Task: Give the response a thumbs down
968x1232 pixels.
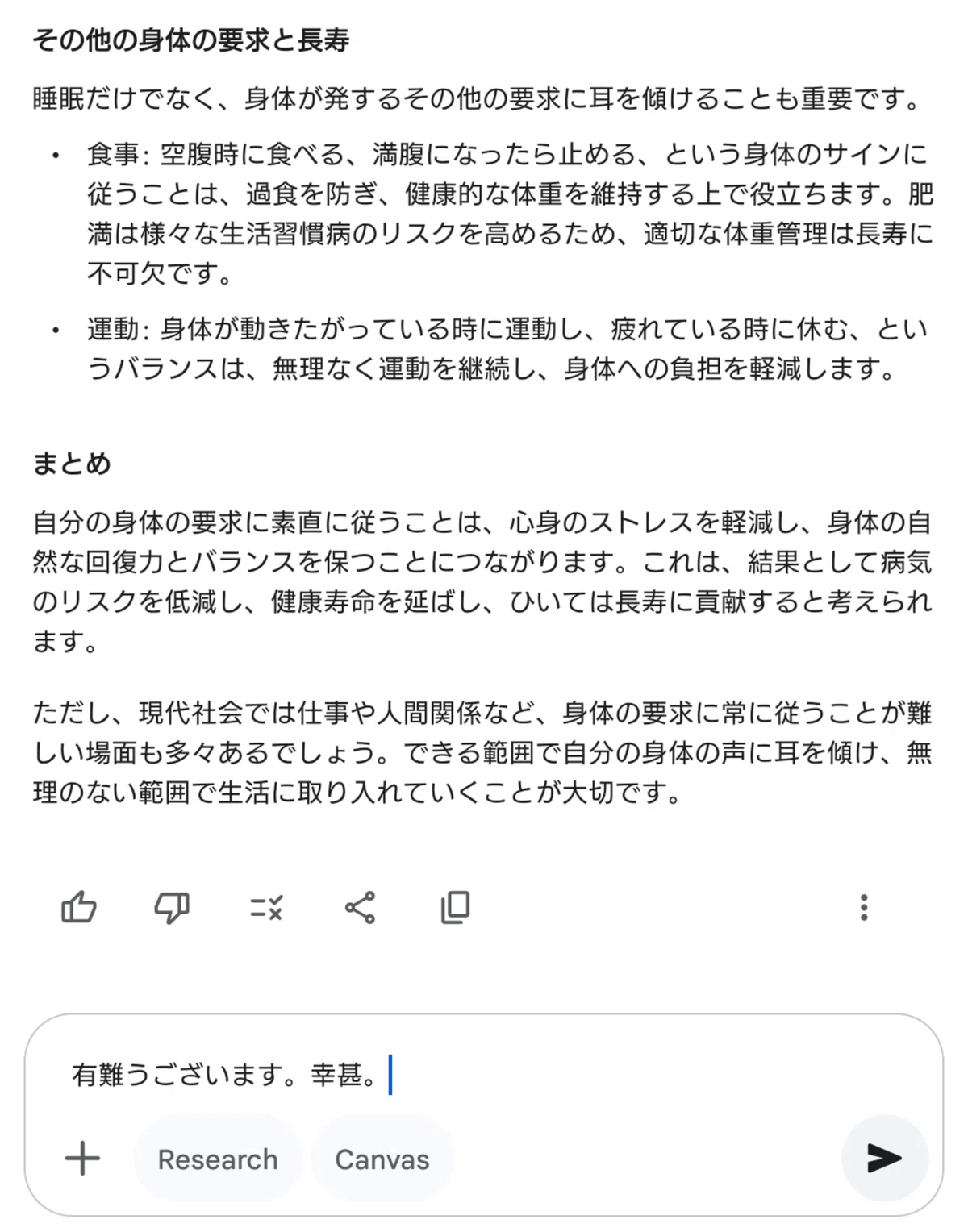Action: [x=172, y=908]
